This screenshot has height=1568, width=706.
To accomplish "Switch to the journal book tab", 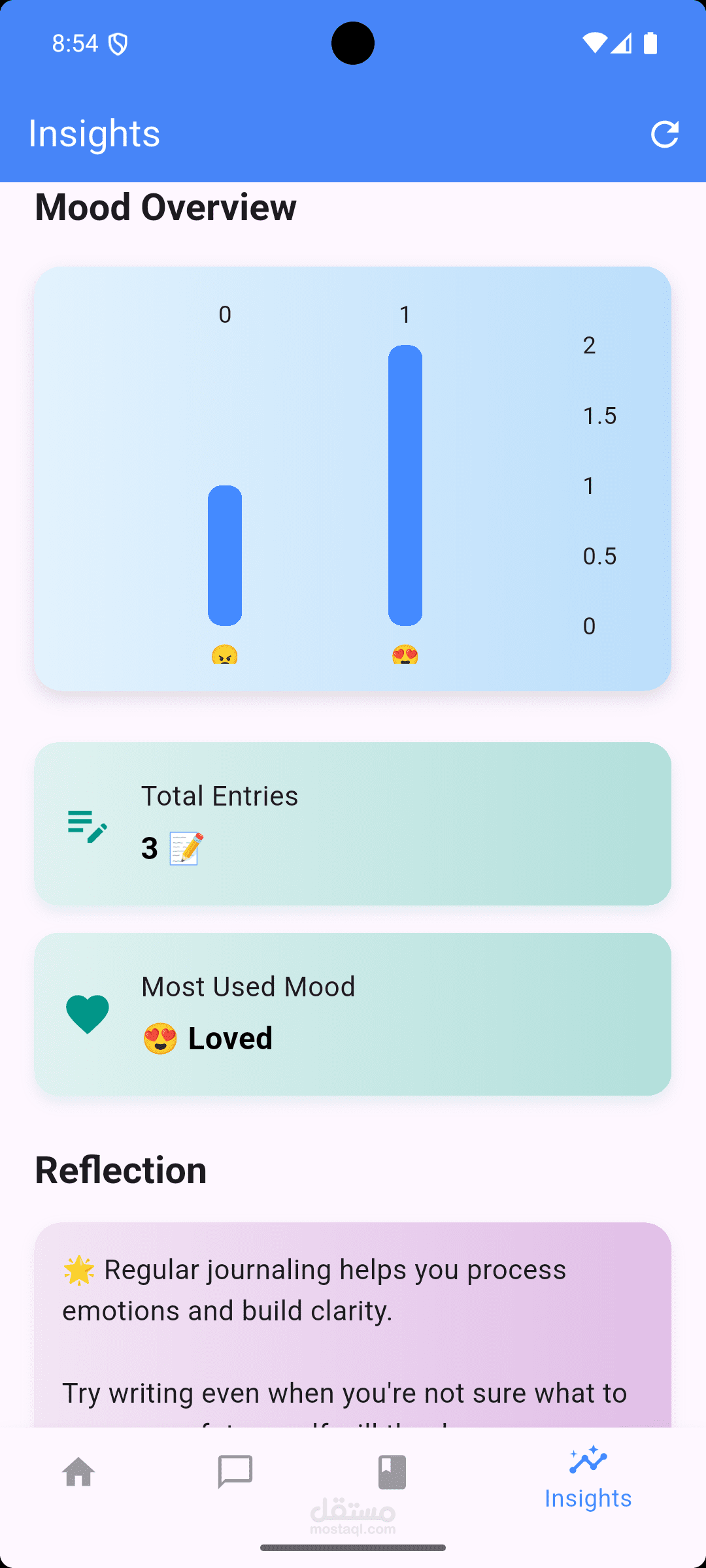I will pyautogui.click(x=392, y=1472).
